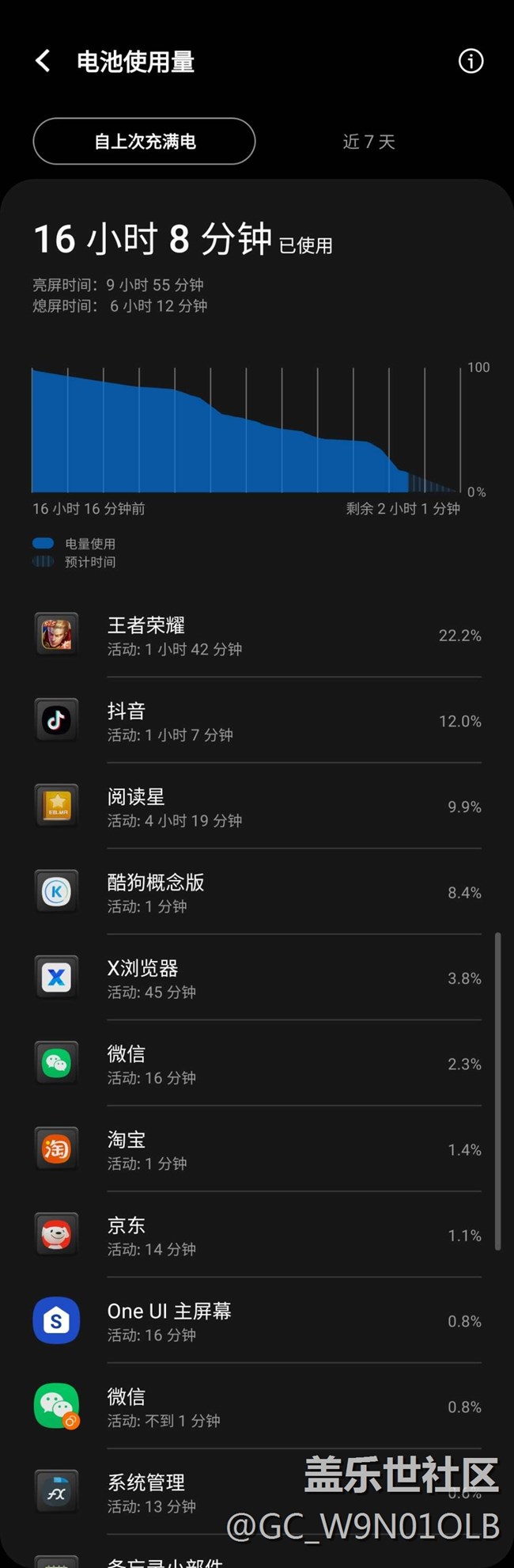Check One UI 主屏幕 battery usage
The height and width of the screenshot is (1568, 514).
click(257, 1321)
